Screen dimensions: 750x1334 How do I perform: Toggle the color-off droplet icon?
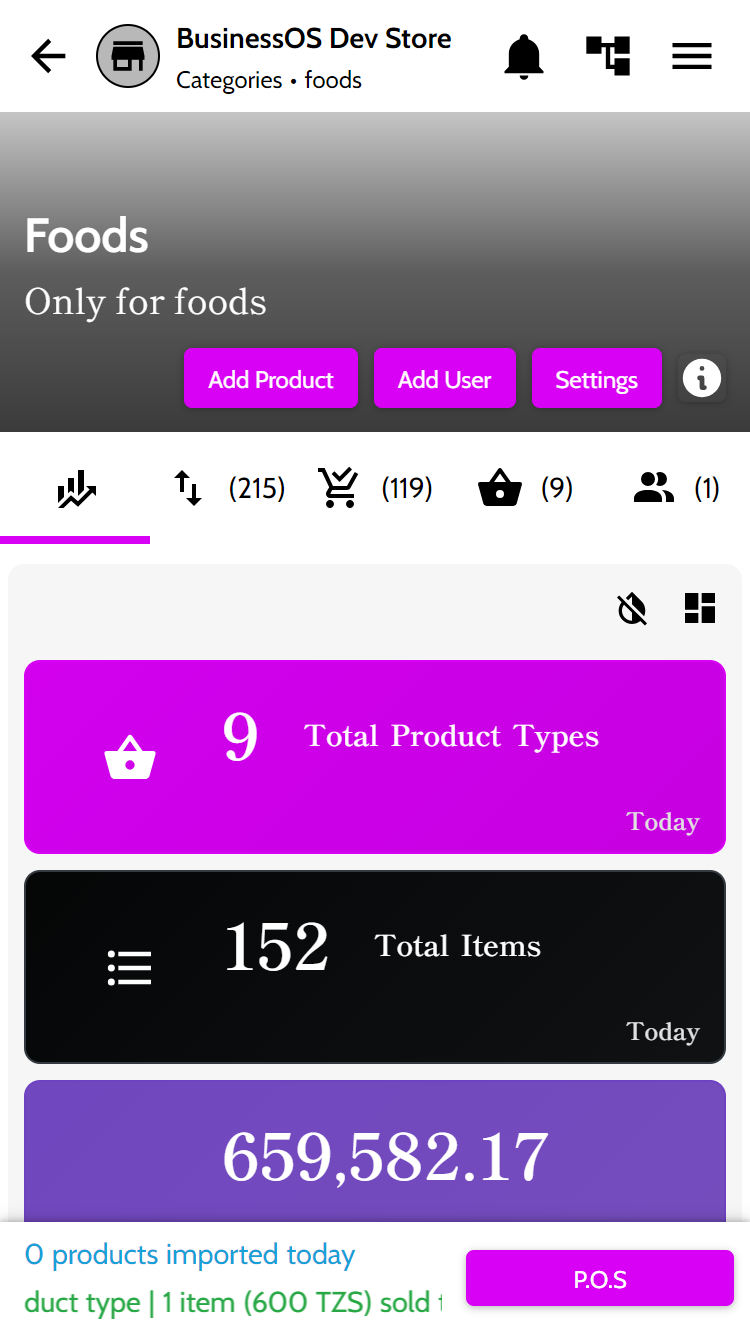pos(632,608)
